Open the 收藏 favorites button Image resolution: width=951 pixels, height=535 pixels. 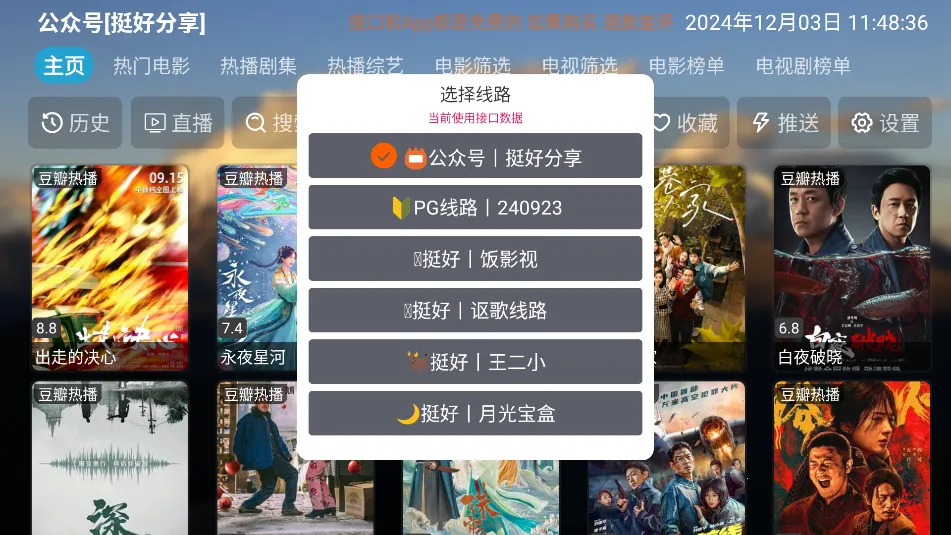coord(686,123)
